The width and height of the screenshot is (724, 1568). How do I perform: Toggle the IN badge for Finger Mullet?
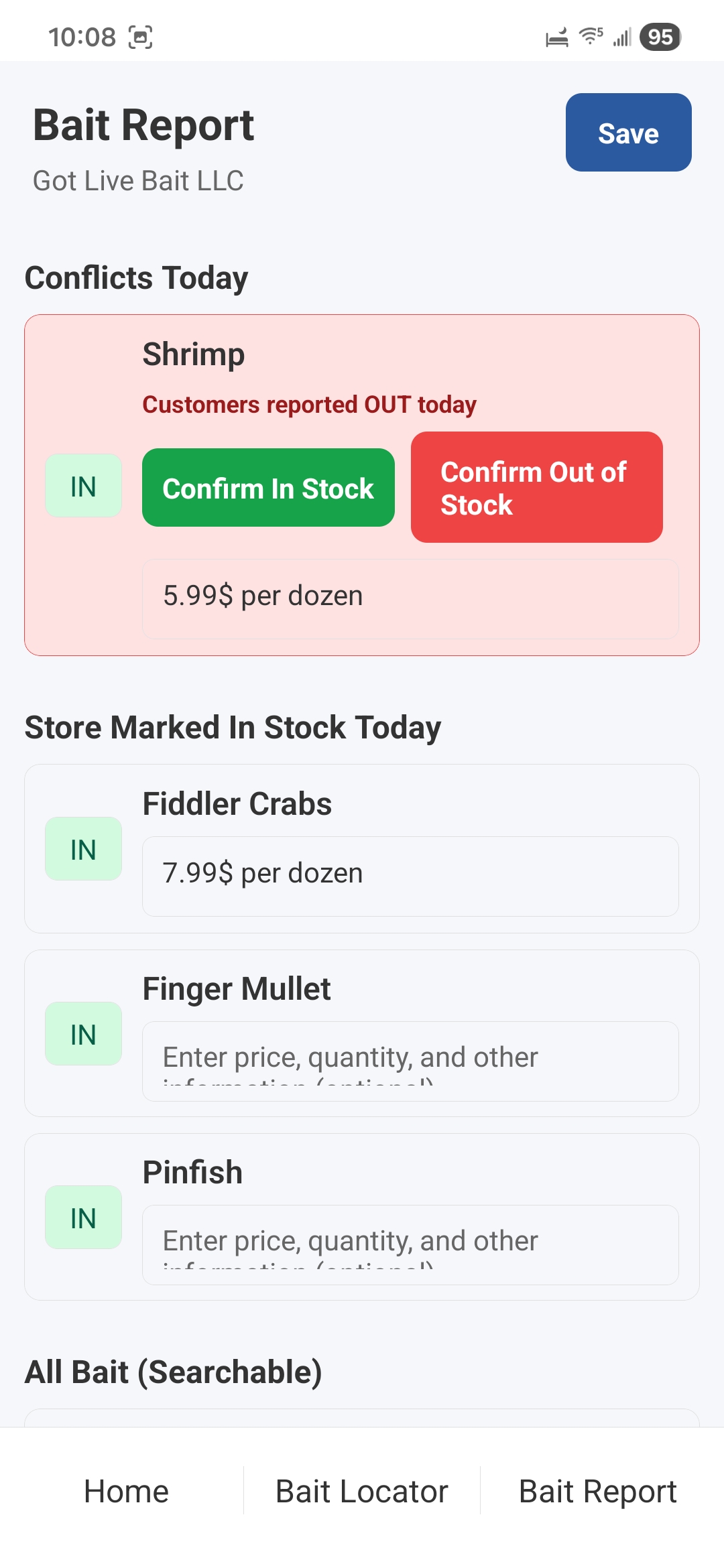pos(82,1034)
